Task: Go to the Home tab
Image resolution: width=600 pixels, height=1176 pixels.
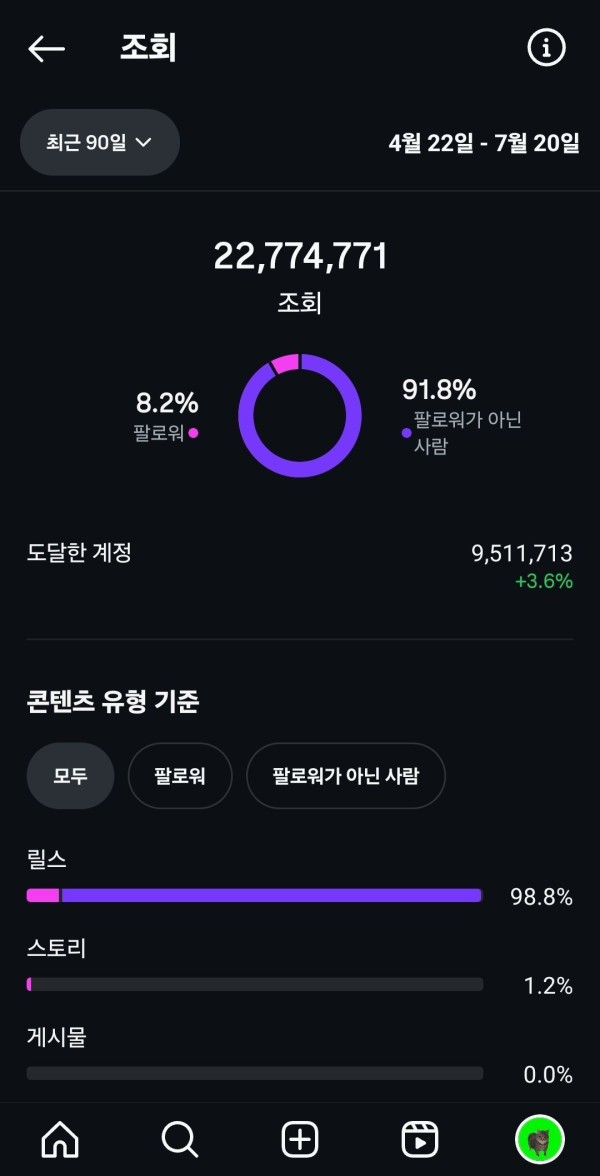Action: pos(60,1139)
